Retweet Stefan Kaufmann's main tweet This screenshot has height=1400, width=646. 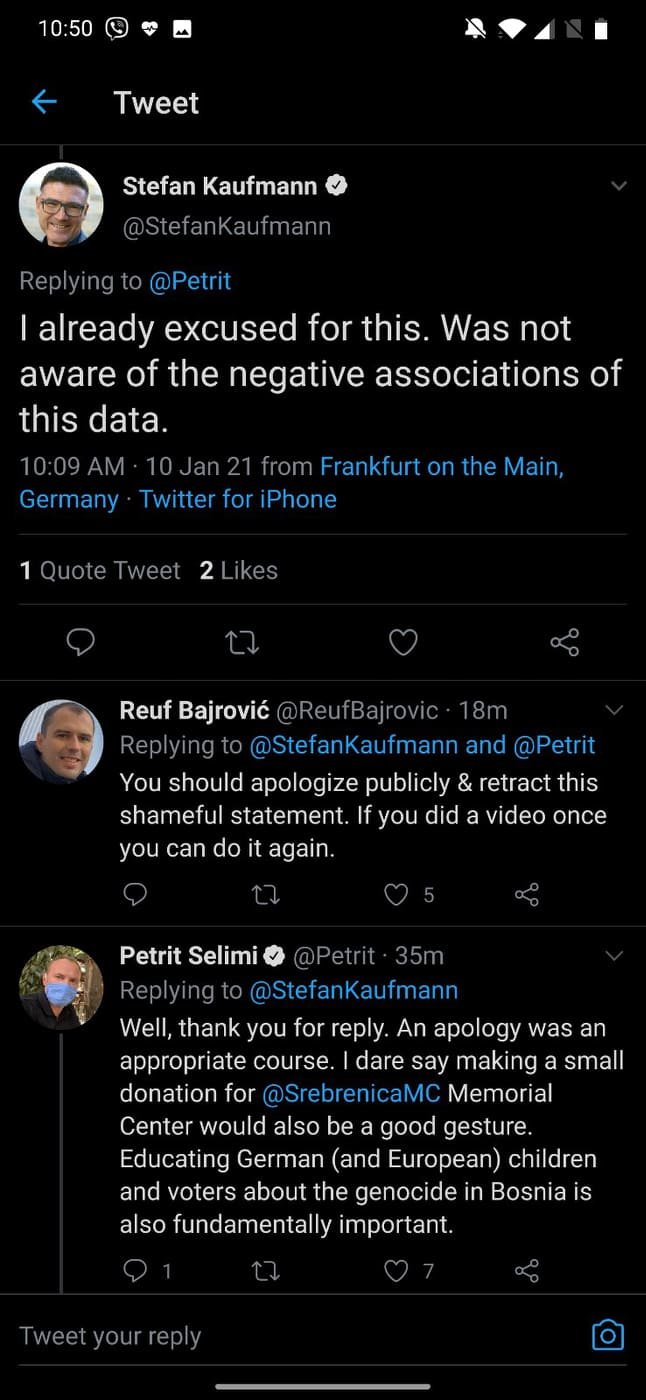(242, 642)
